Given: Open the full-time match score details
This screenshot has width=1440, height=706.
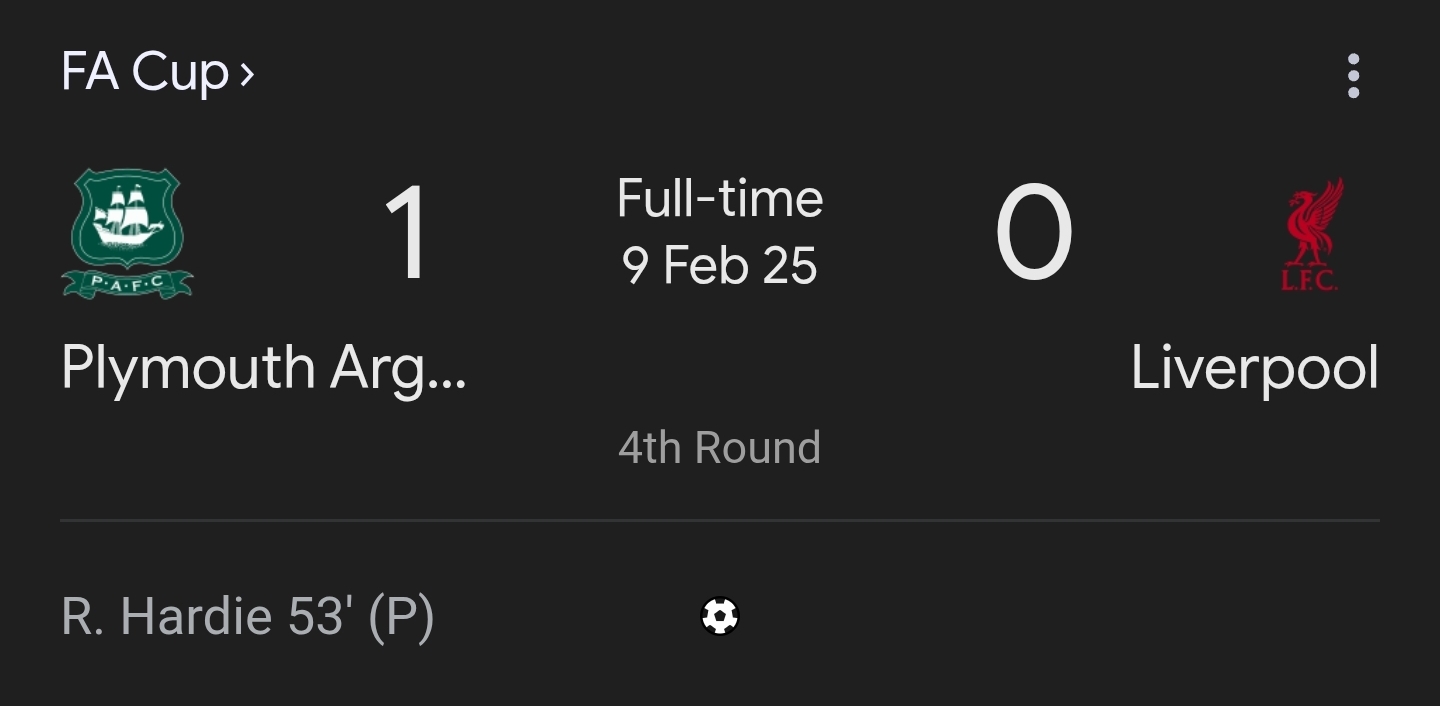Looking at the screenshot, I should 720,232.
